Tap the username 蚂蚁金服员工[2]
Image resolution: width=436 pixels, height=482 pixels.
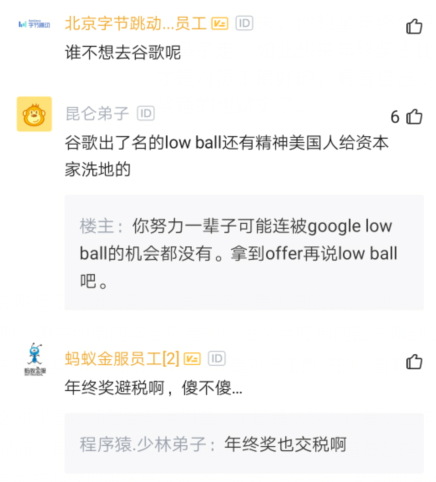pos(122,359)
